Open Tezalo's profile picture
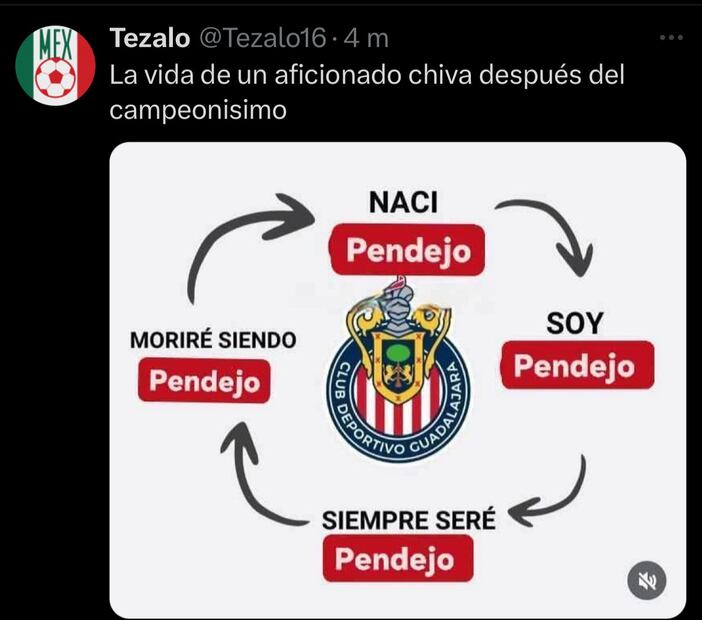The image size is (702, 620). tap(55, 66)
